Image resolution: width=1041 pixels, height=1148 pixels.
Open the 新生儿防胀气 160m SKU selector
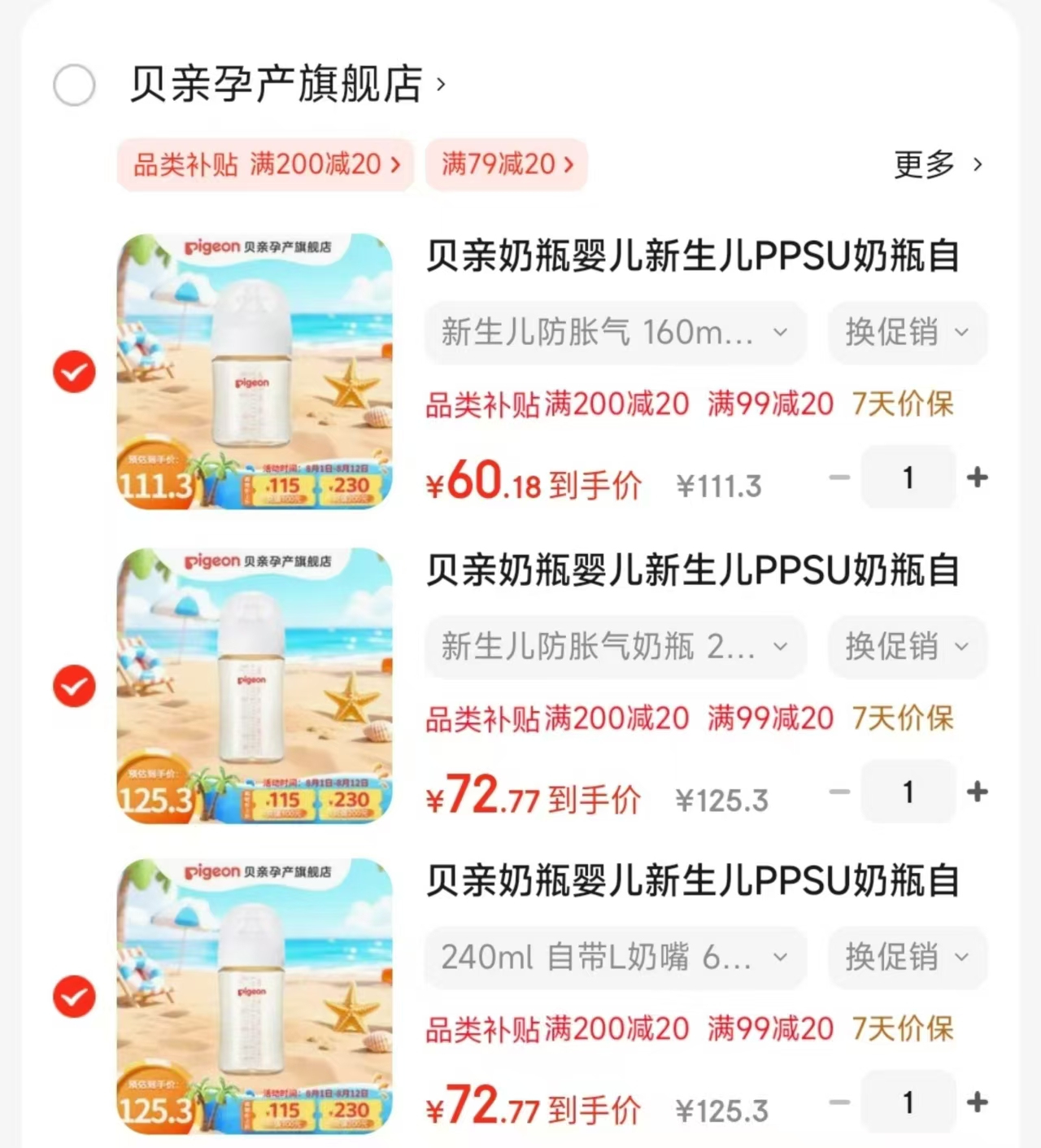tap(614, 332)
